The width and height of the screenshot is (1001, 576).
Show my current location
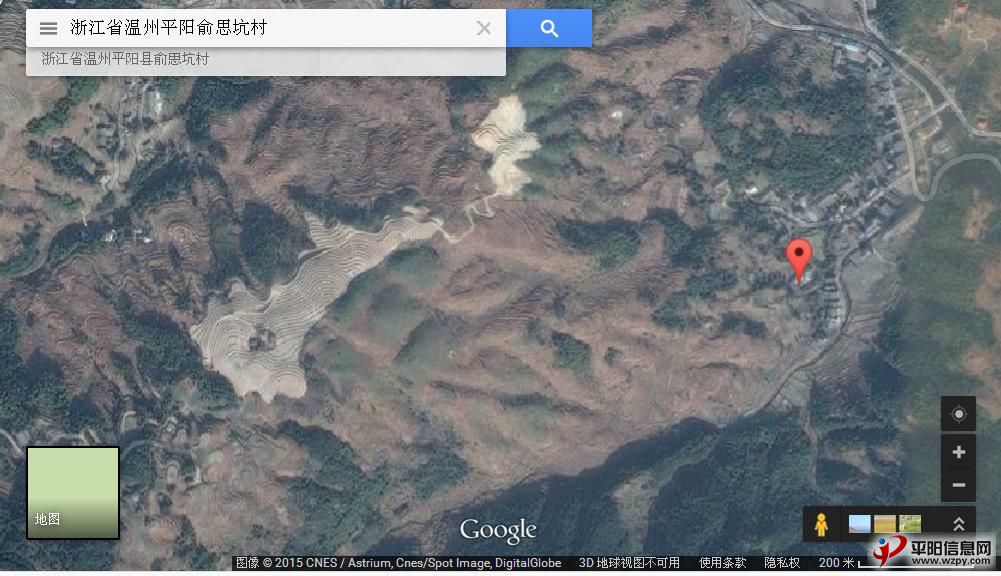click(x=958, y=414)
